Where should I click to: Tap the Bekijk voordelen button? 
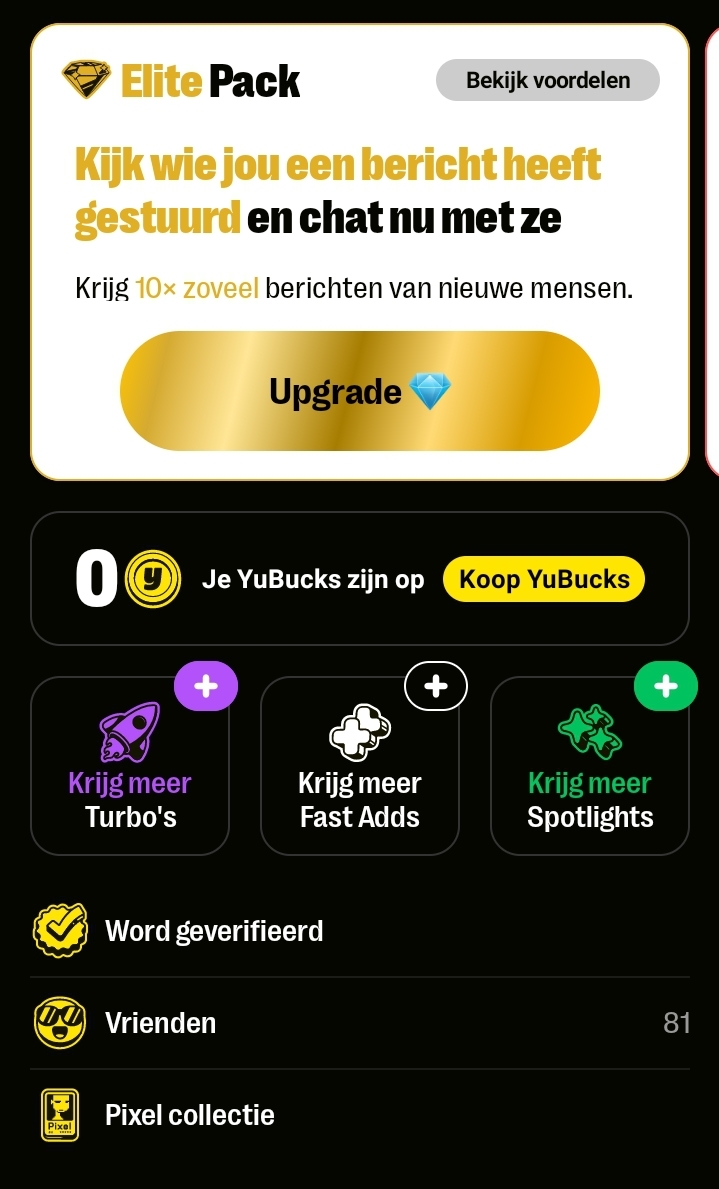[547, 81]
